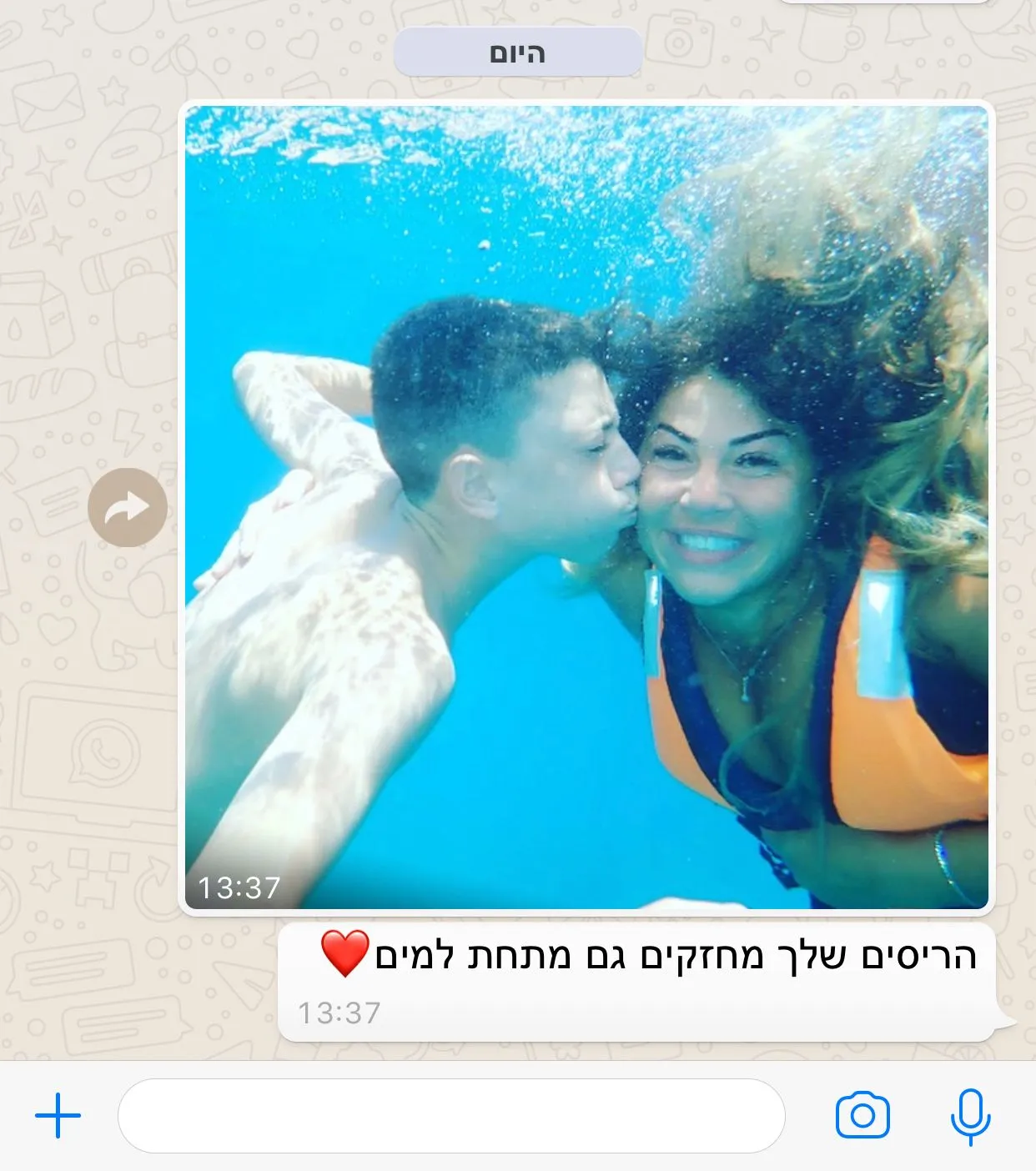Forward the photo using the arrow button
1036x1171 pixels.
click(x=128, y=507)
